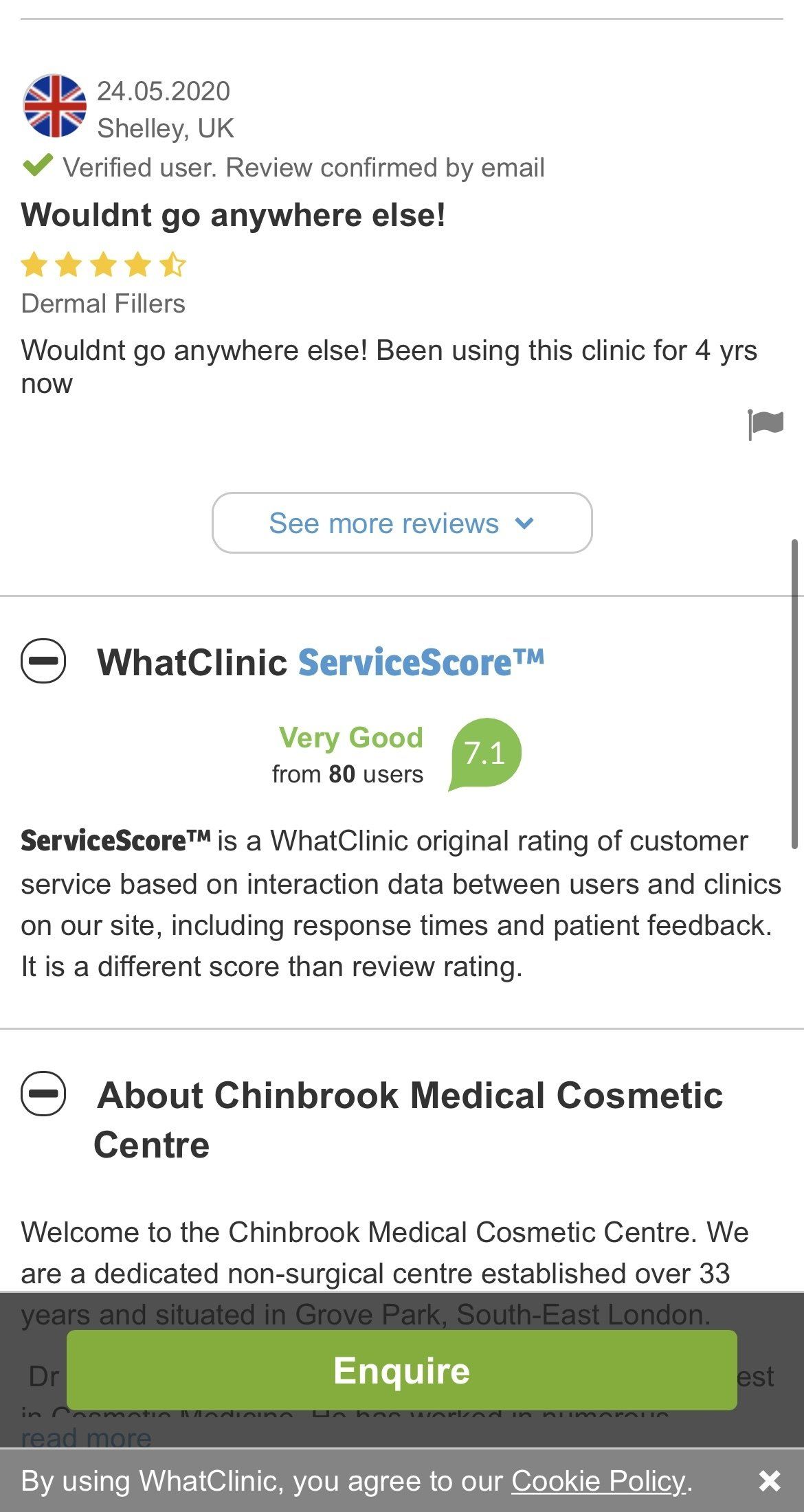Tap the green Enquire button
The width and height of the screenshot is (804, 1512).
401,1370
